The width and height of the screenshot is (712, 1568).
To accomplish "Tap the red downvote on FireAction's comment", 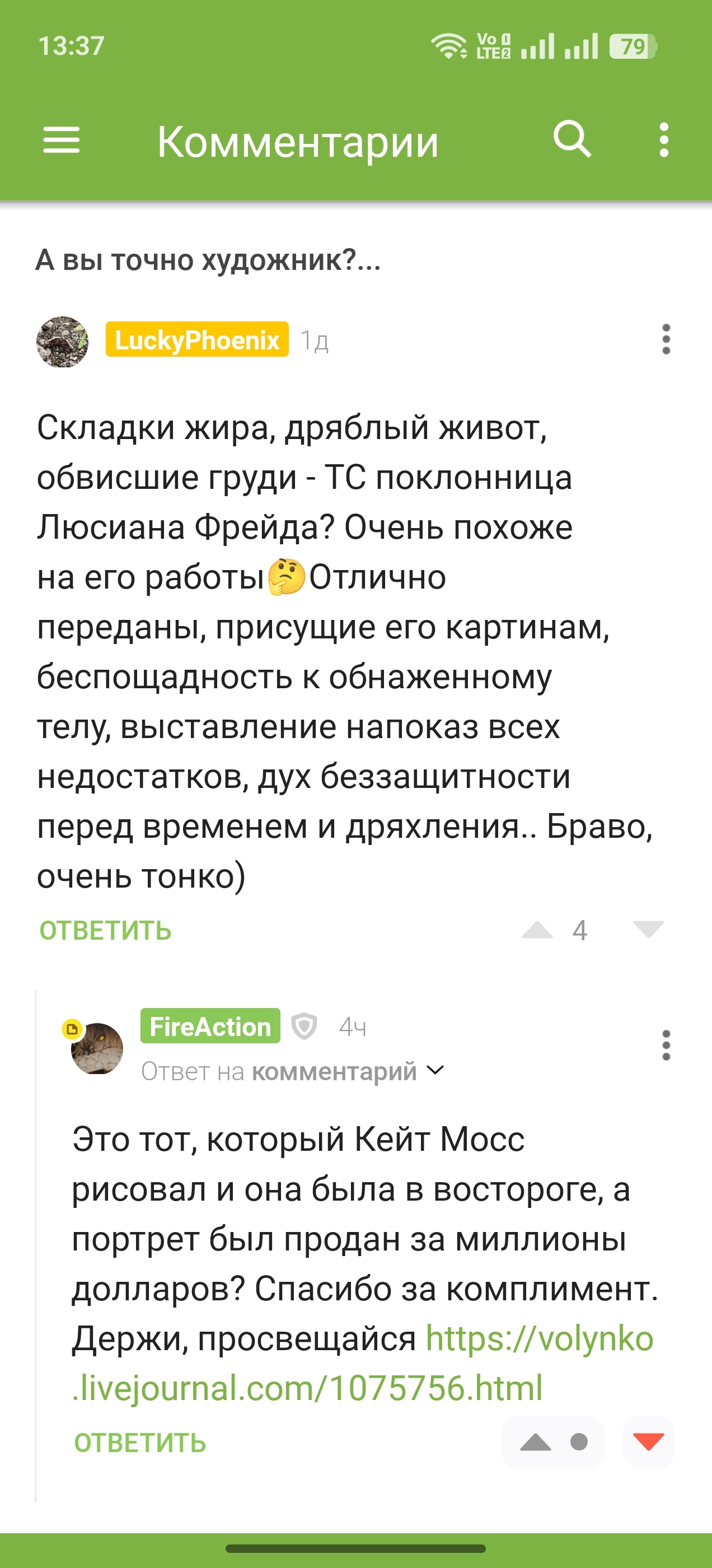I will 648,1441.
